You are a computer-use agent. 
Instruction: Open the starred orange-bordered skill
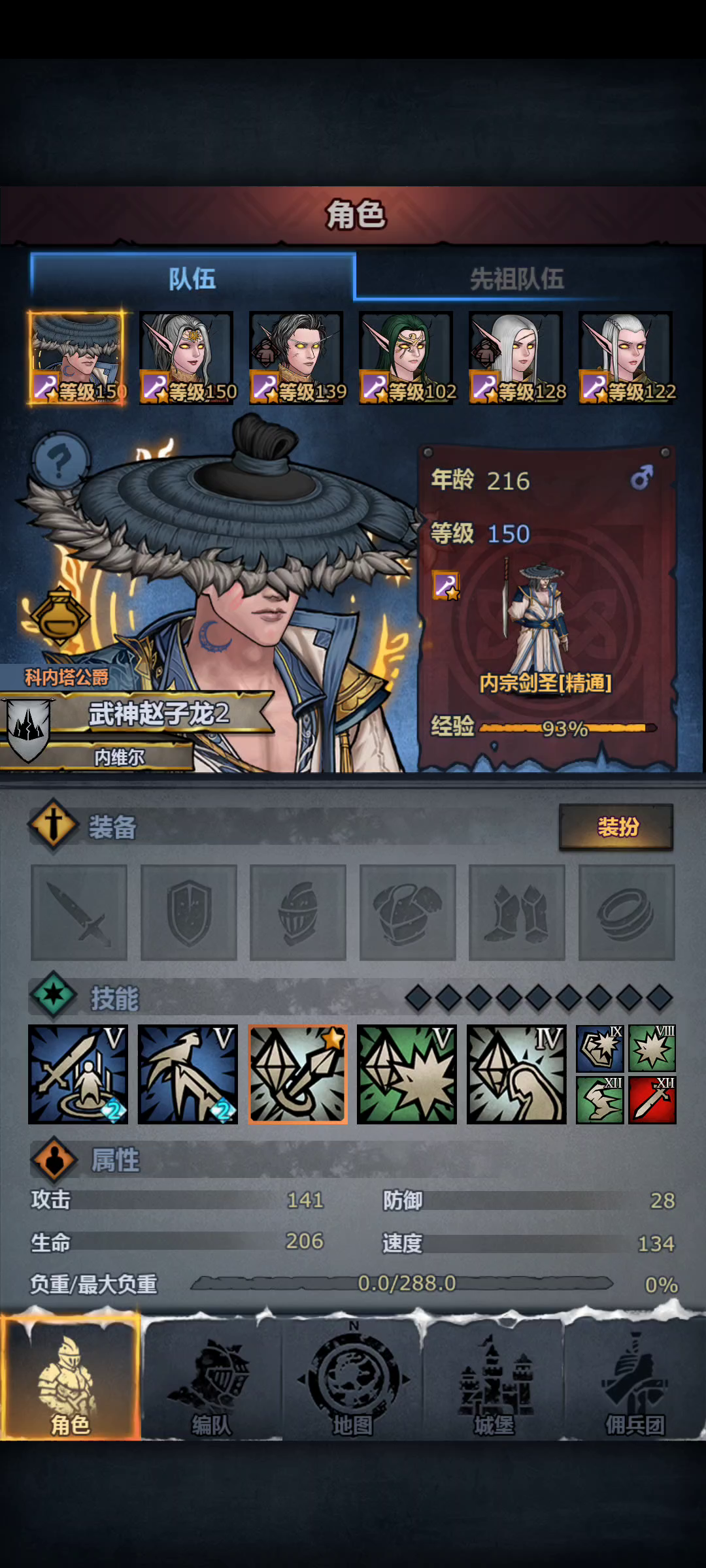[298, 1074]
